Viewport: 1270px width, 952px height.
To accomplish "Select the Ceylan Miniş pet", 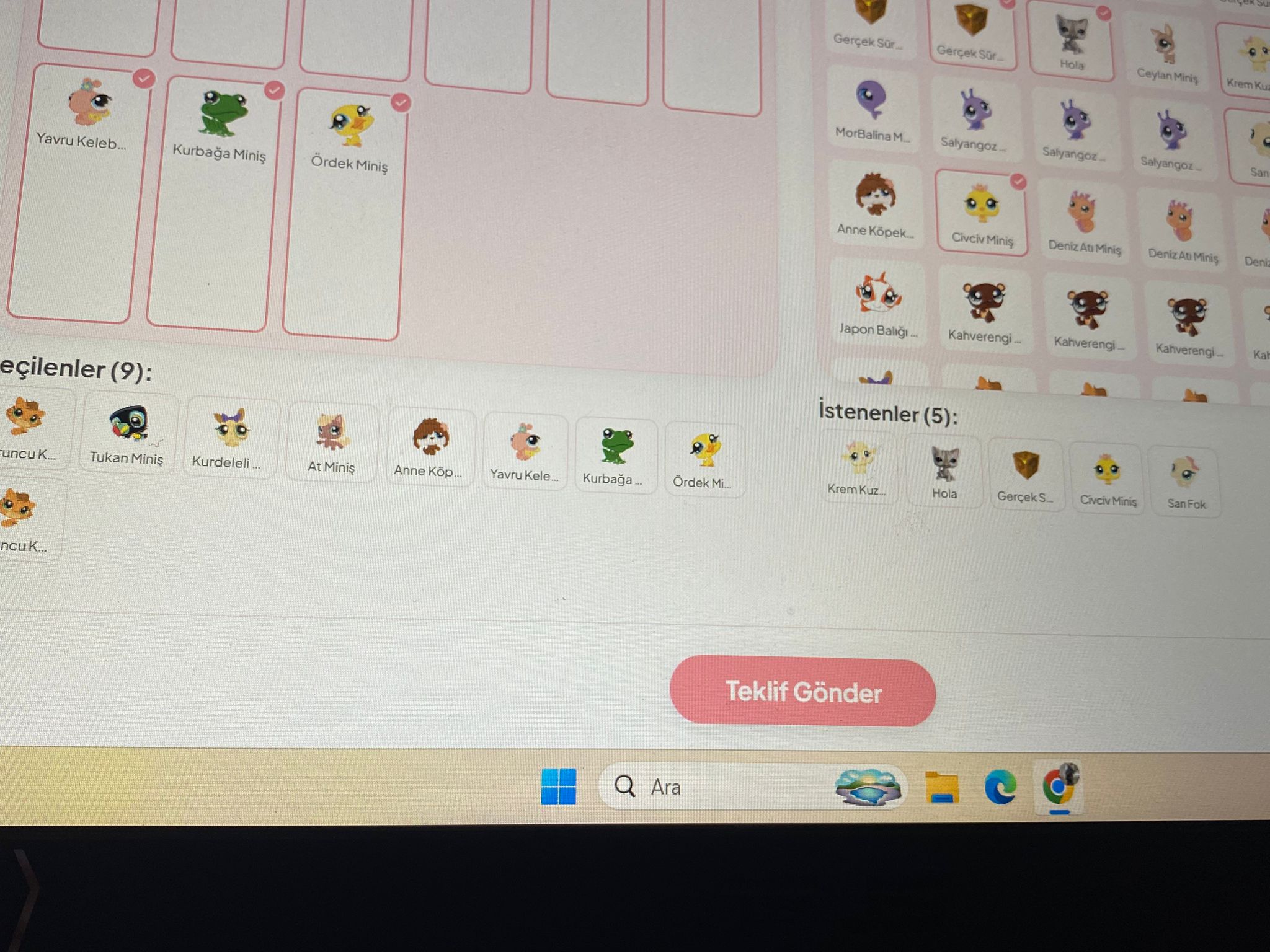I will [x=1166, y=53].
